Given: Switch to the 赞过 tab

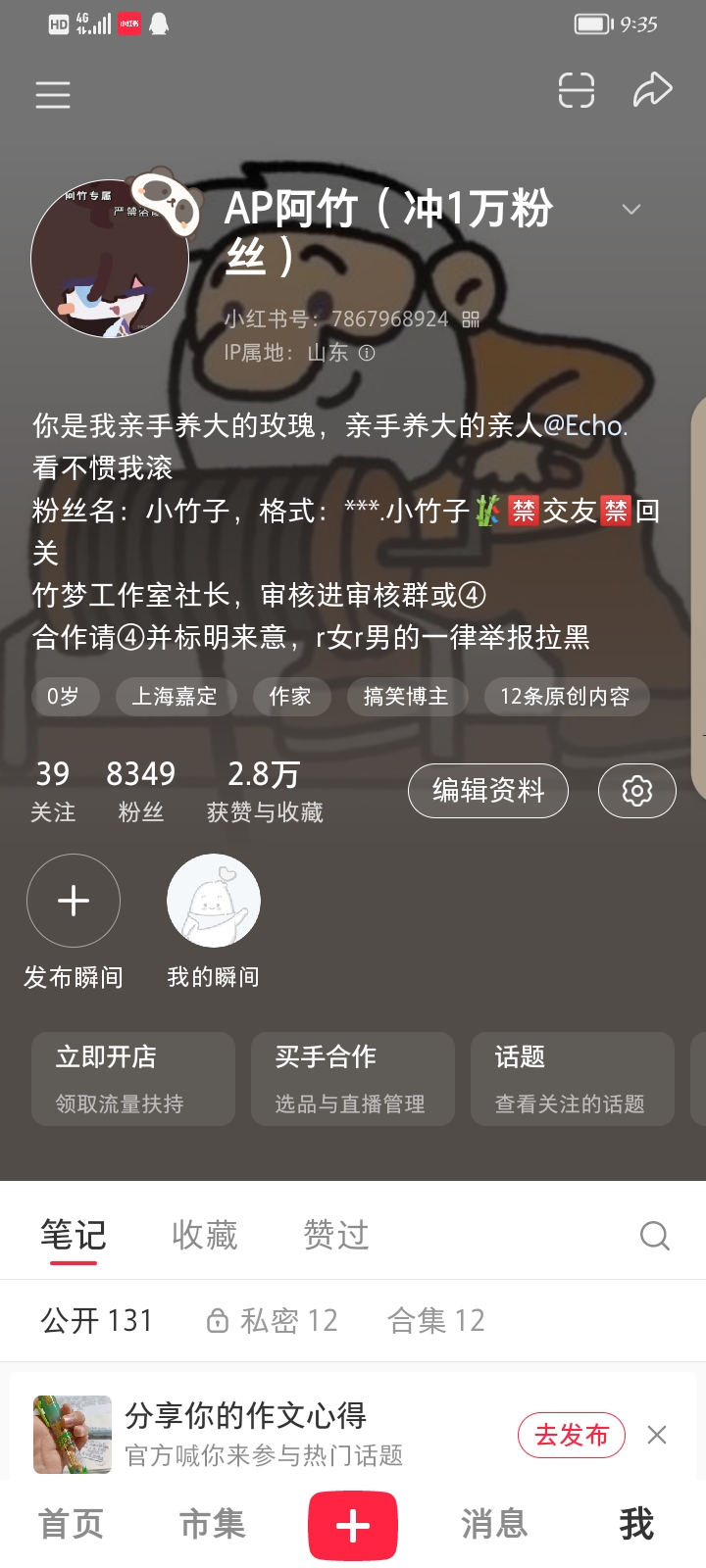Looking at the screenshot, I should (335, 1236).
